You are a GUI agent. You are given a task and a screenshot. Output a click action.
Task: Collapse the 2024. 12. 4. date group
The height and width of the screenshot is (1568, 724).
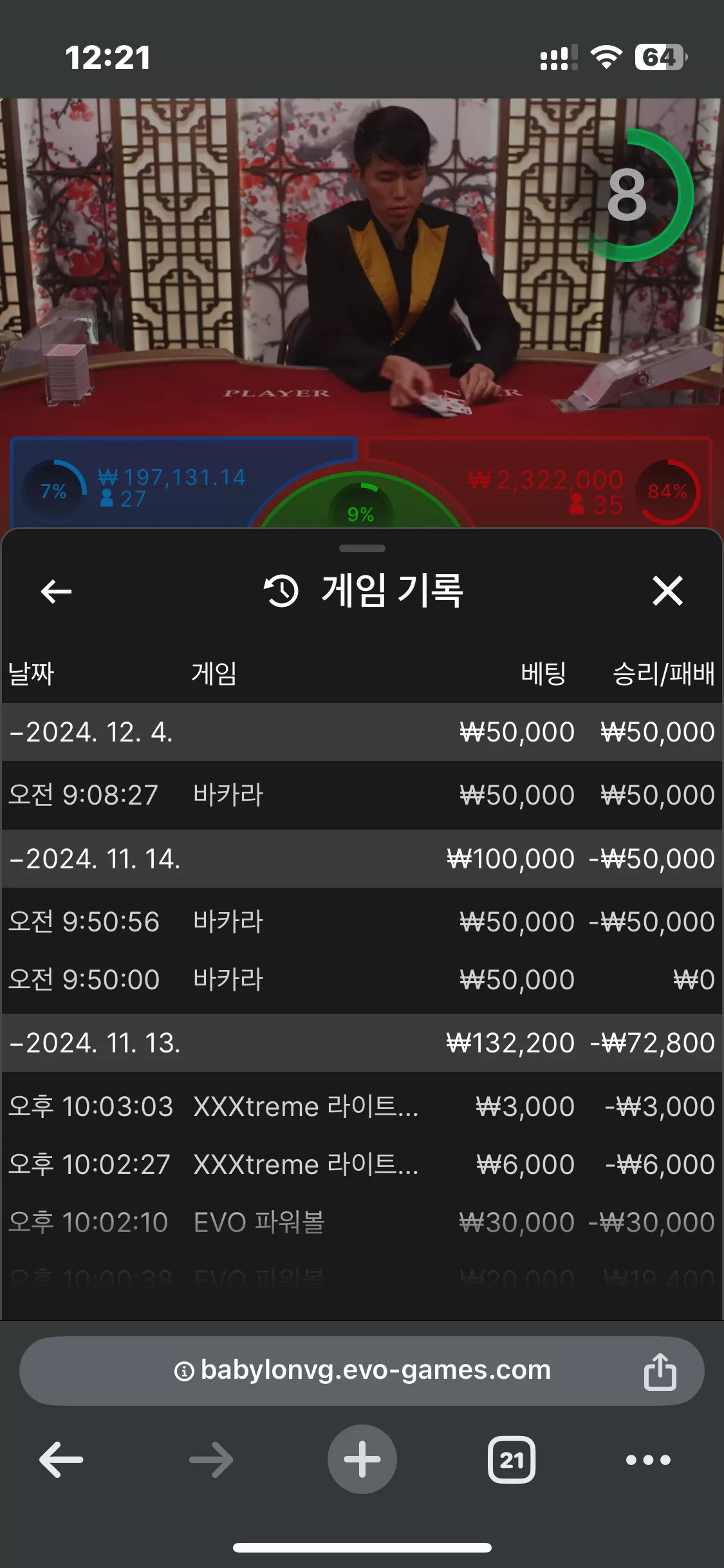click(x=362, y=732)
